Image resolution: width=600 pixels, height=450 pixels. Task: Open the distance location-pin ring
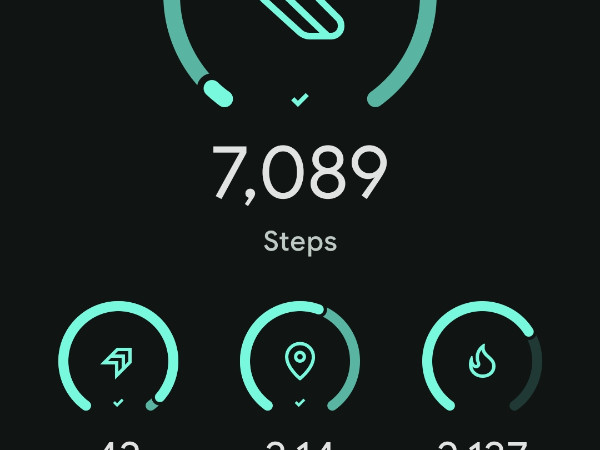[300, 360]
